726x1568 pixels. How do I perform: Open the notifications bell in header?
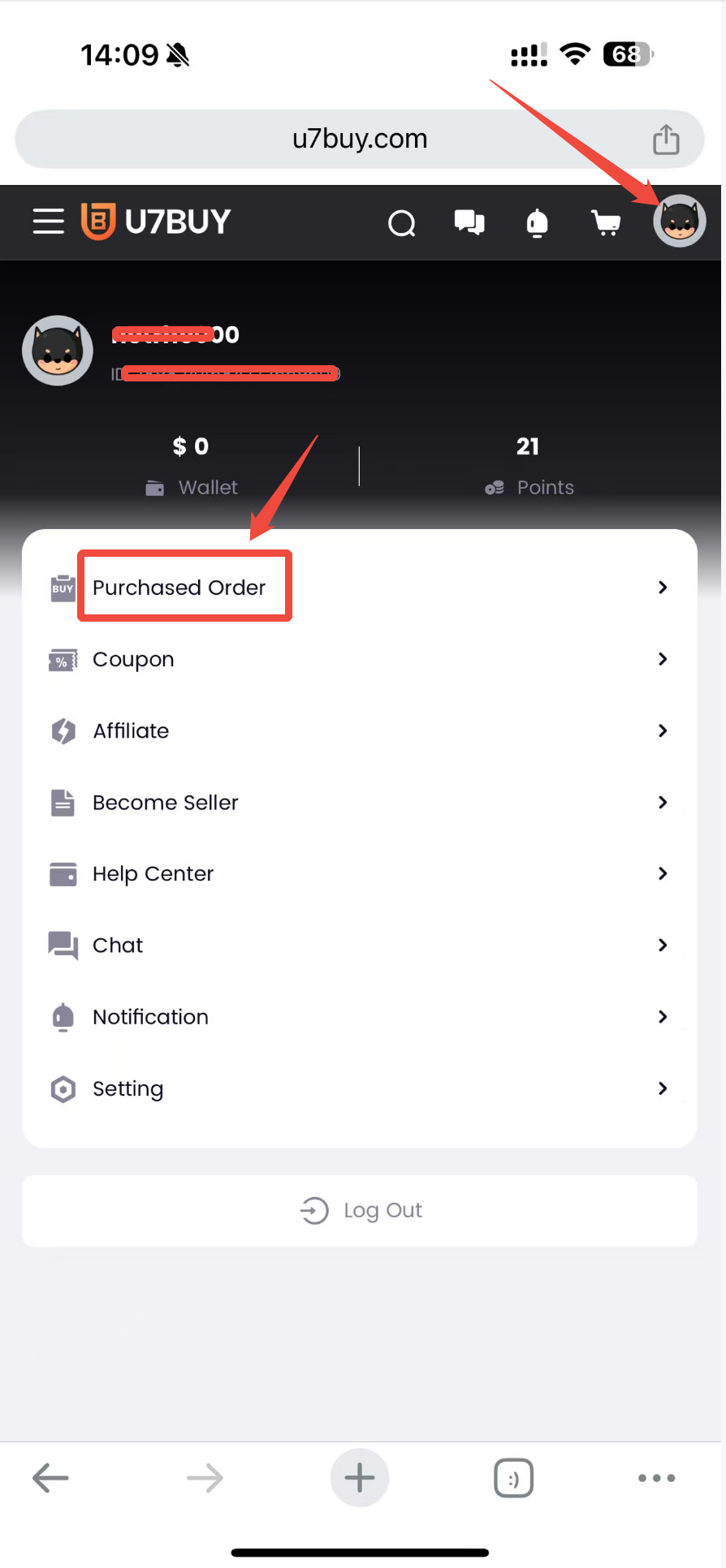click(537, 222)
